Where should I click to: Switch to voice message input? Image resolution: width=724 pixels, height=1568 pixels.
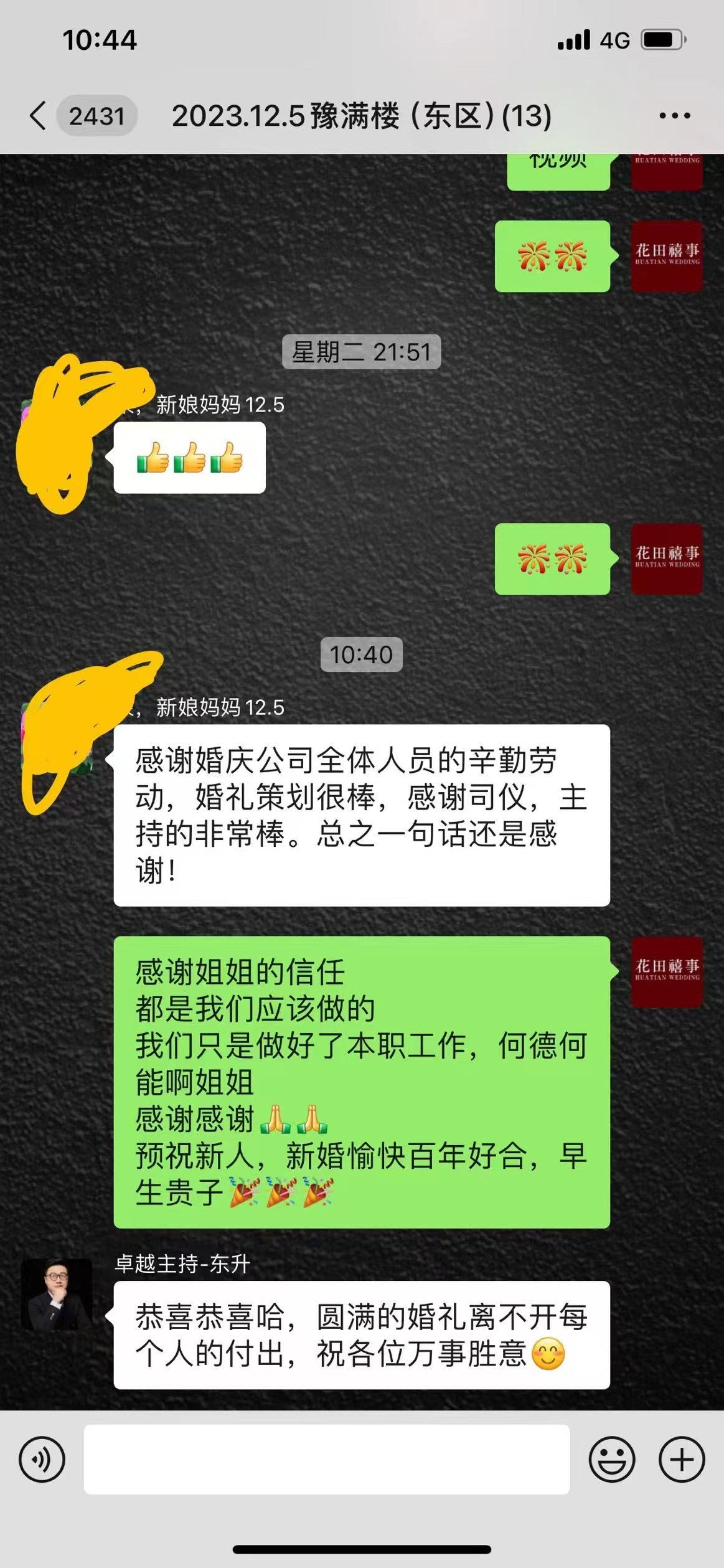42,1459
